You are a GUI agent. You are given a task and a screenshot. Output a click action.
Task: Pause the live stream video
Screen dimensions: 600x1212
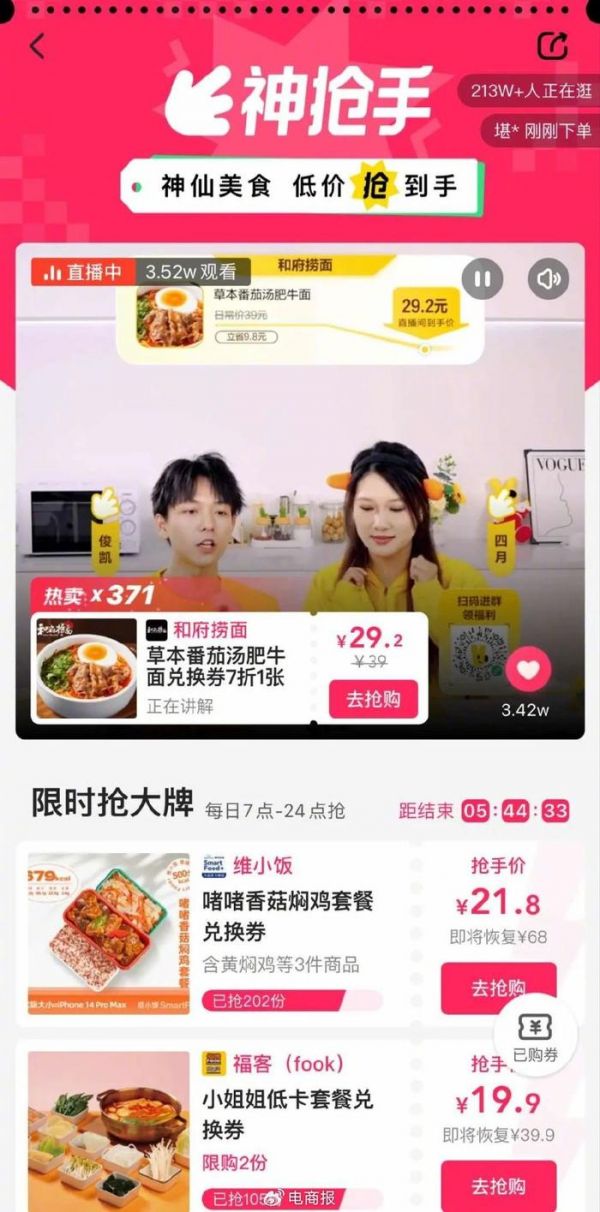click(482, 279)
